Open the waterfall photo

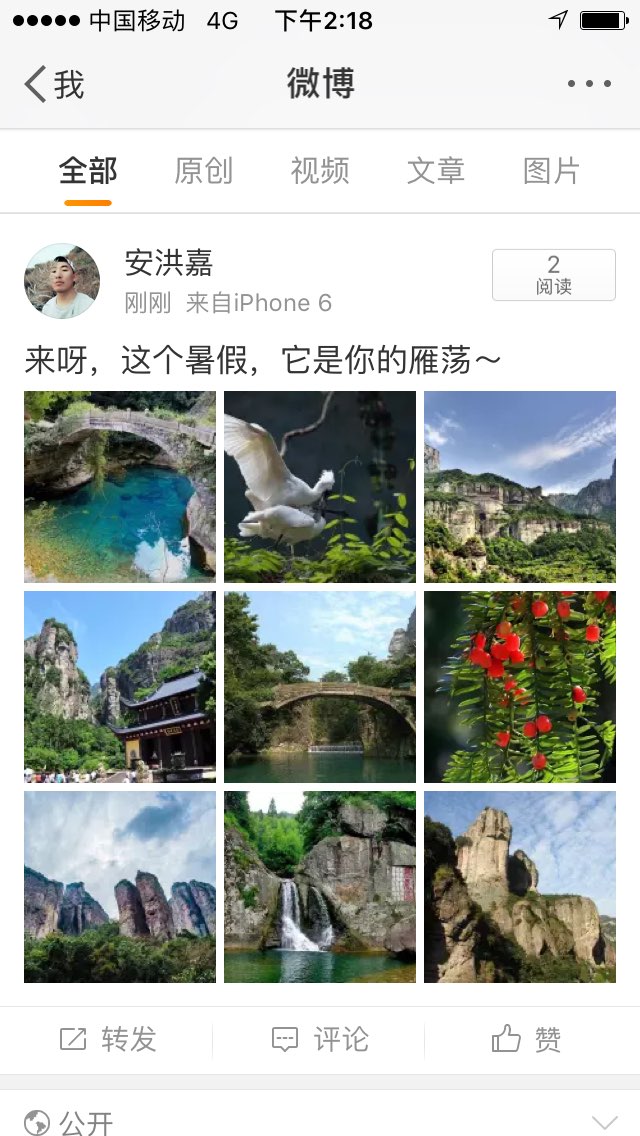[x=320, y=887]
